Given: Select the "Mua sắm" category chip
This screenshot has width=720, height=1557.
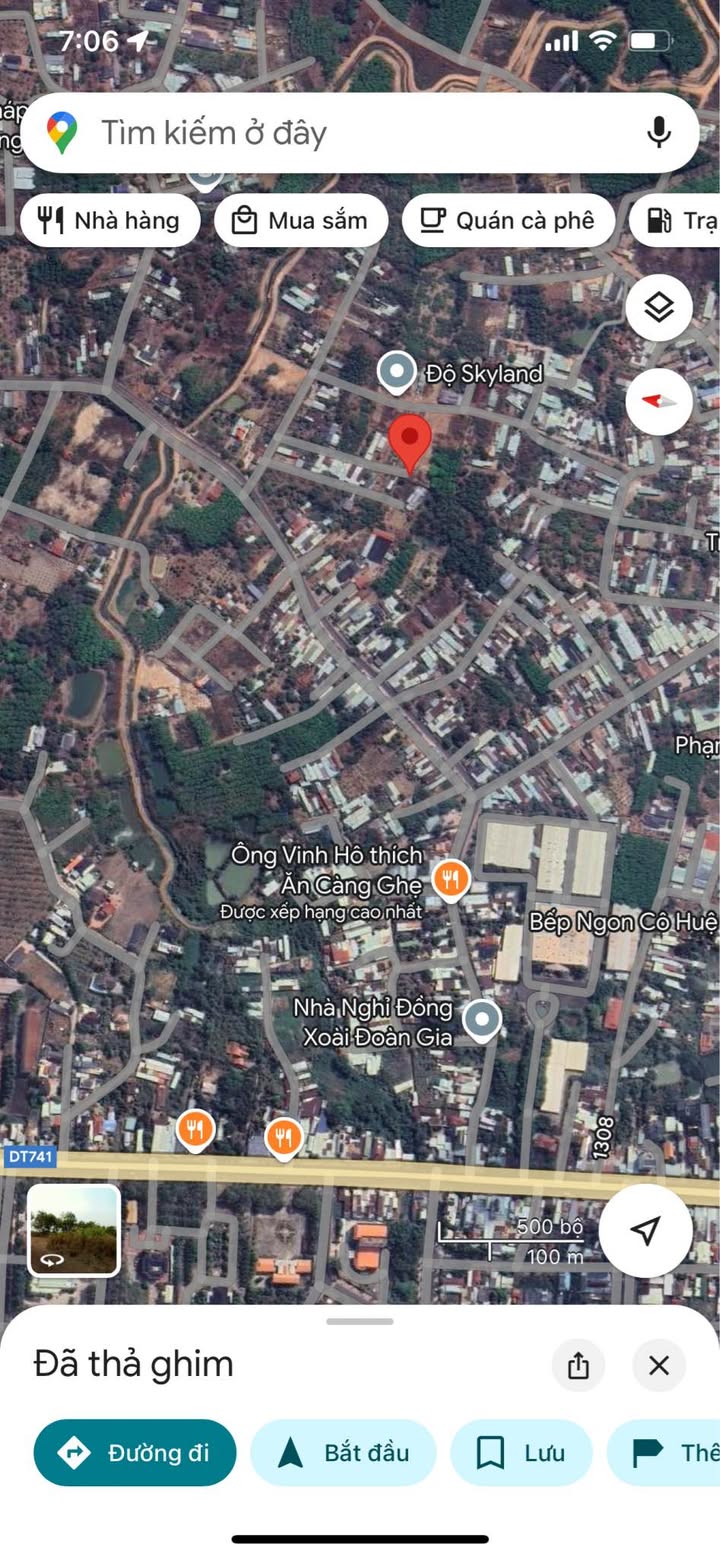Looking at the screenshot, I should (x=300, y=221).
